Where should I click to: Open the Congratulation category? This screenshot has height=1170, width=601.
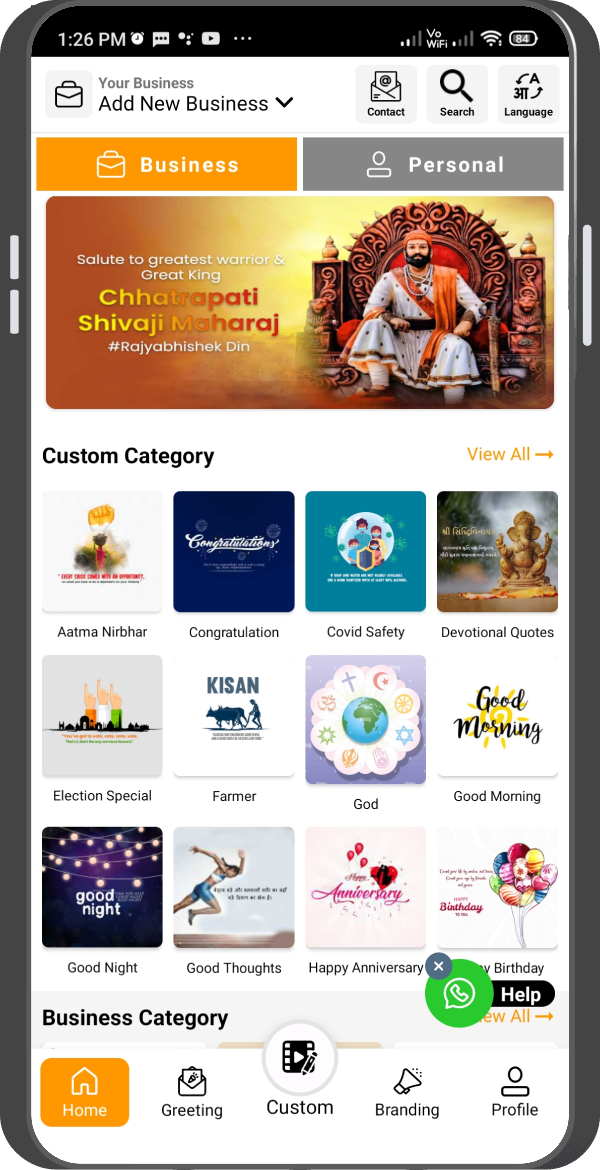point(234,552)
